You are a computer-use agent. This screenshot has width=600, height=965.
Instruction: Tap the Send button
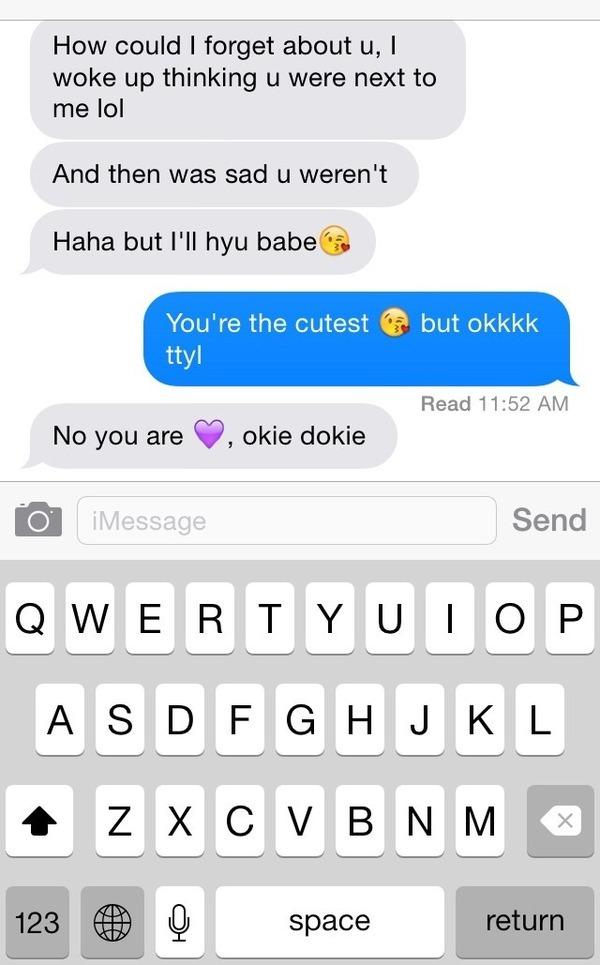point(548,520)
